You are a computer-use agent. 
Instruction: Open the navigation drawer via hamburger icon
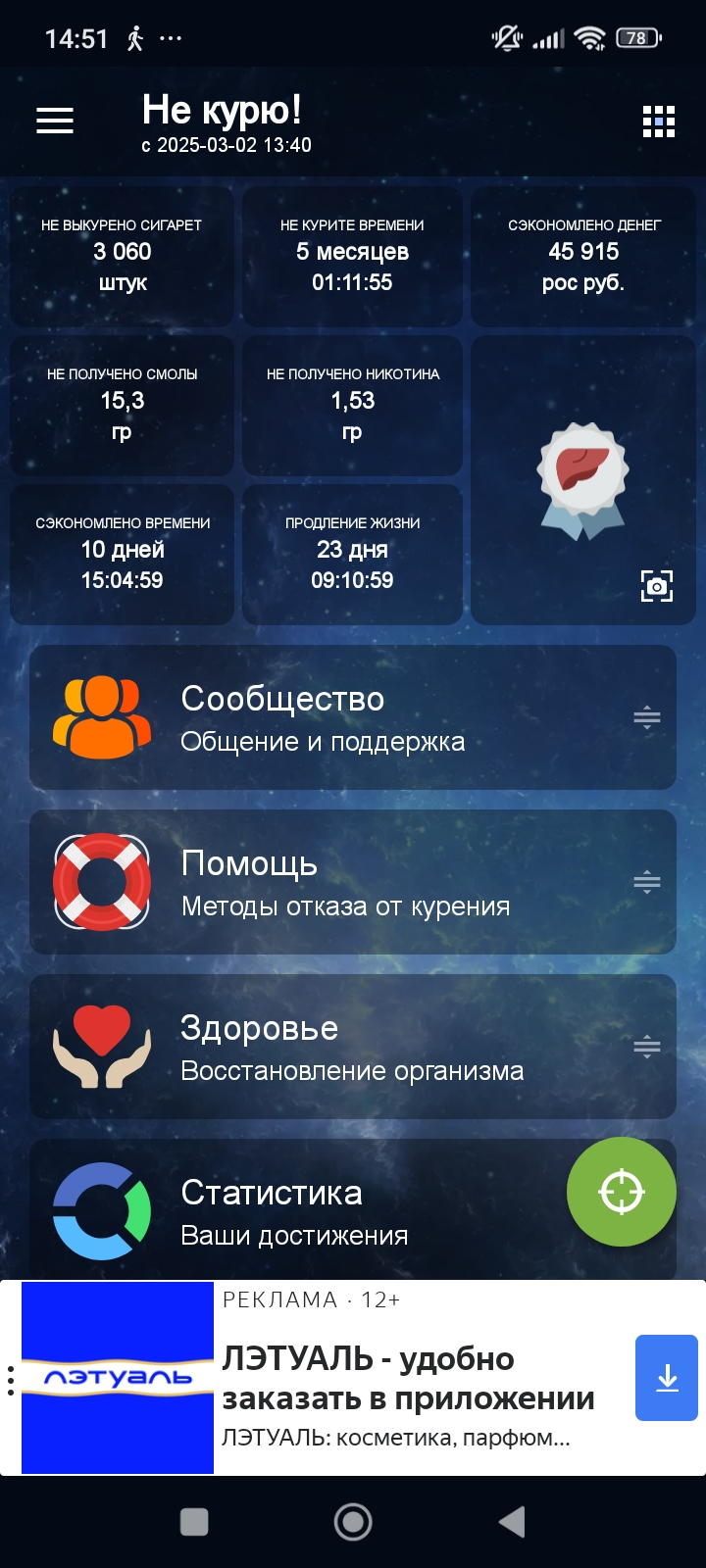point(54,120)
